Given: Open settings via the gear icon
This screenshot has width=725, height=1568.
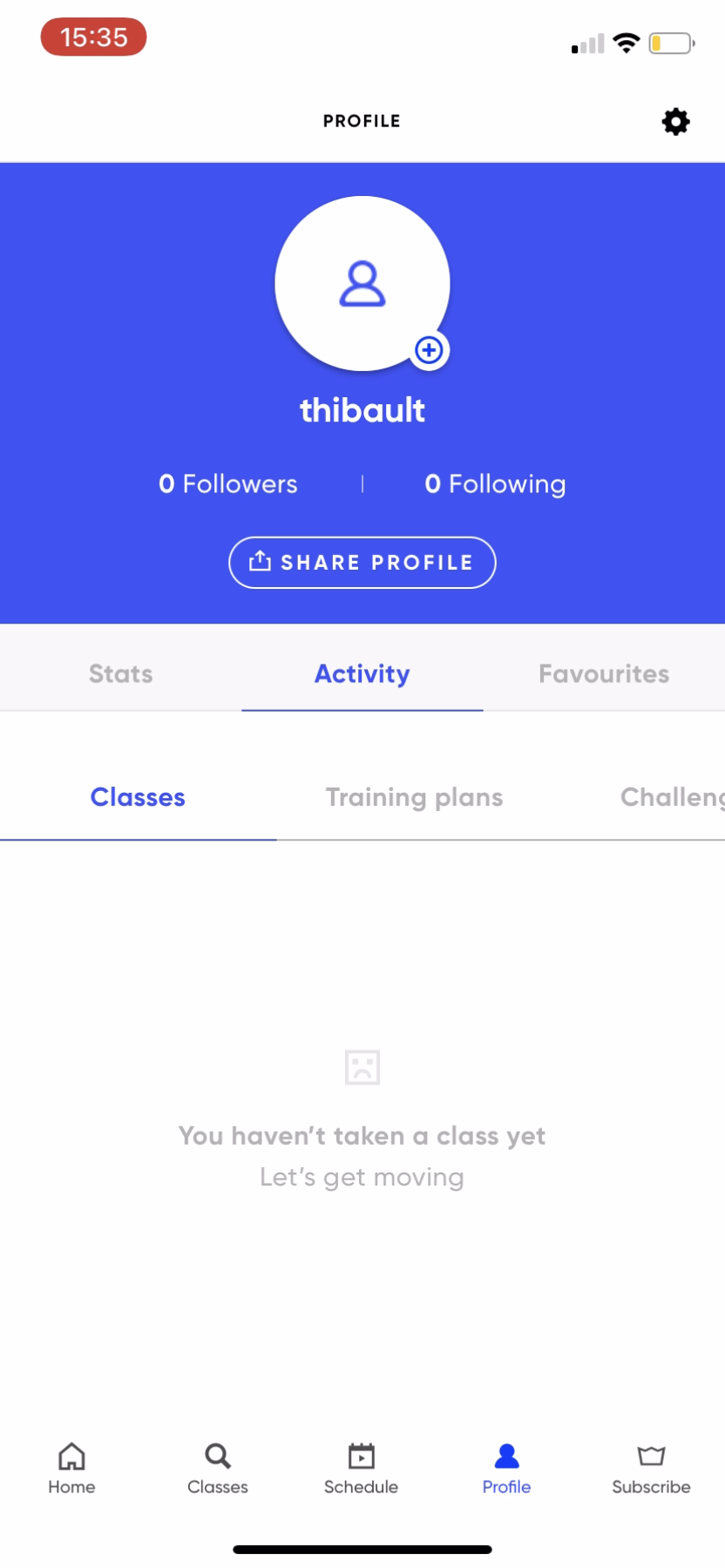Looking at the screenshot, I should (675, 122).
